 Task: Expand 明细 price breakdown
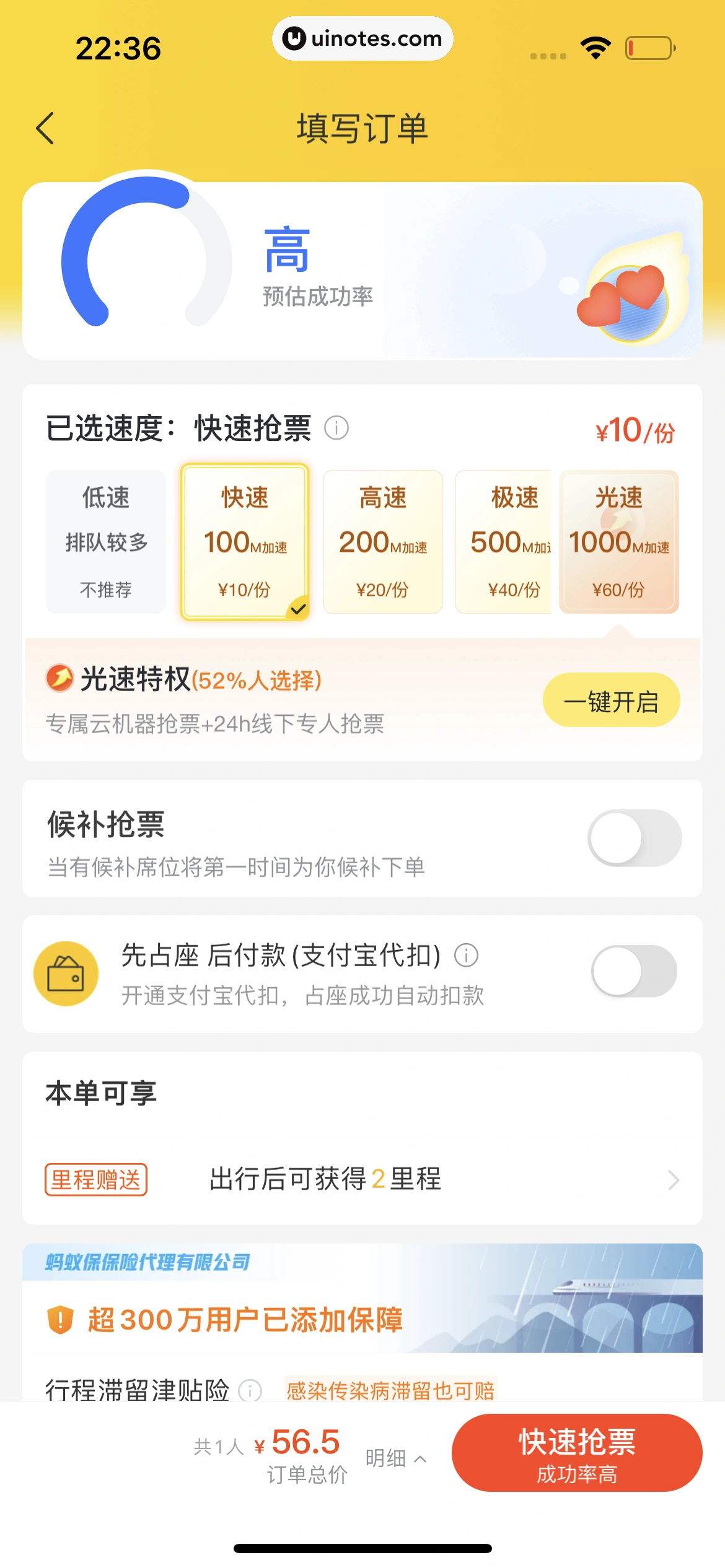pos(395,1458)
